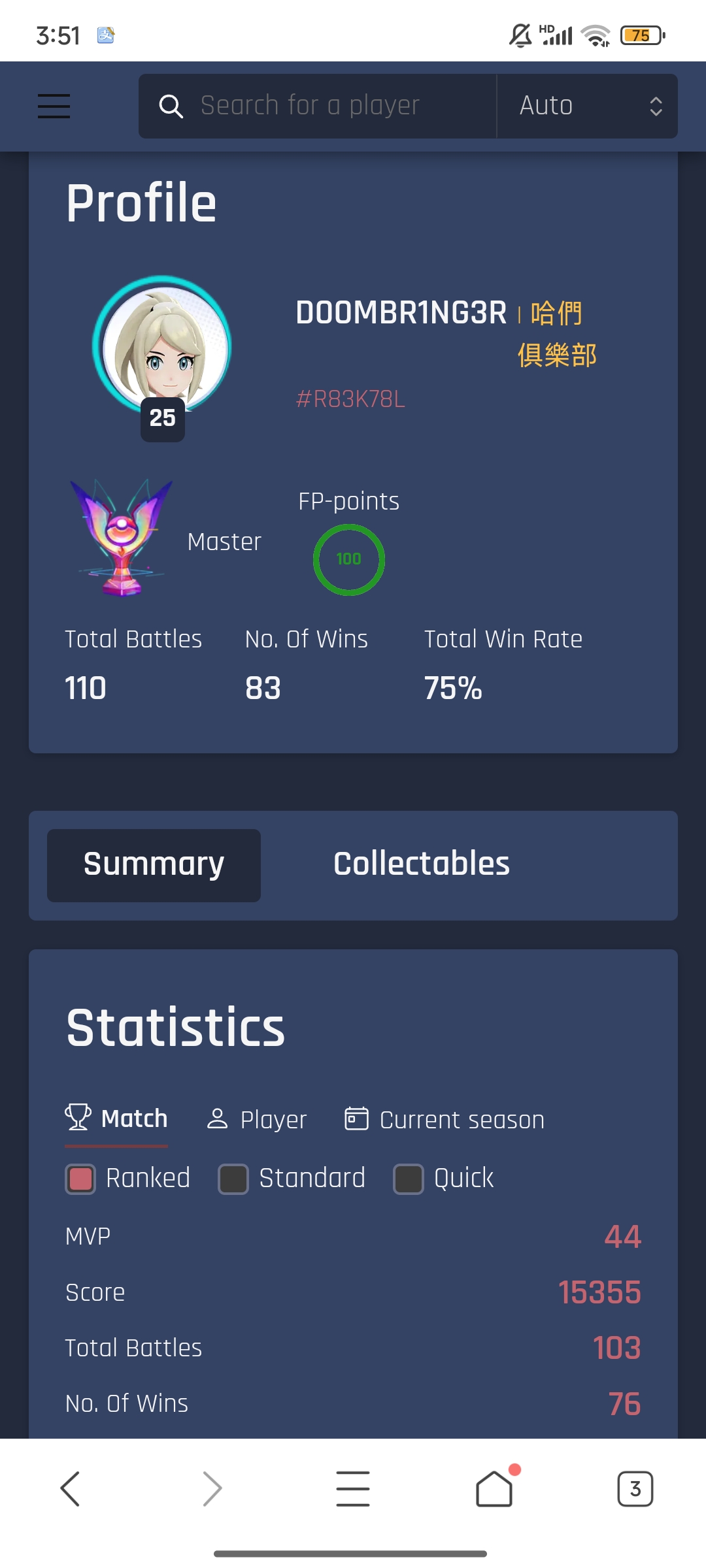Select the Summary tab

click(x=154, y=865)
